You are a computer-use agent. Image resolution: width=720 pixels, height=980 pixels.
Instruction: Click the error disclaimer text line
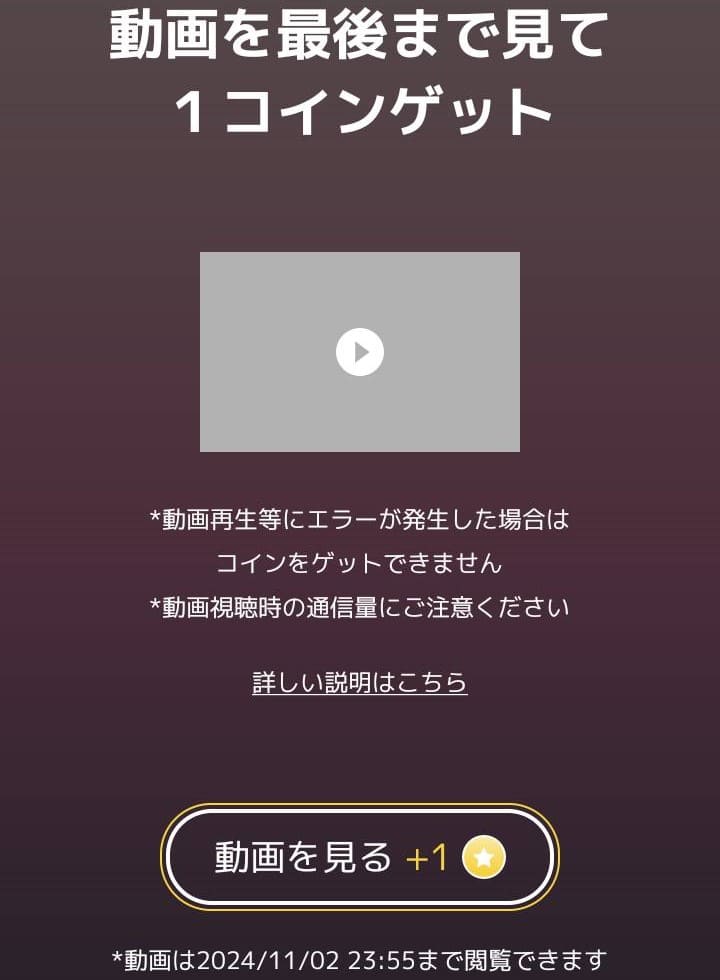(x=360, y=518)
